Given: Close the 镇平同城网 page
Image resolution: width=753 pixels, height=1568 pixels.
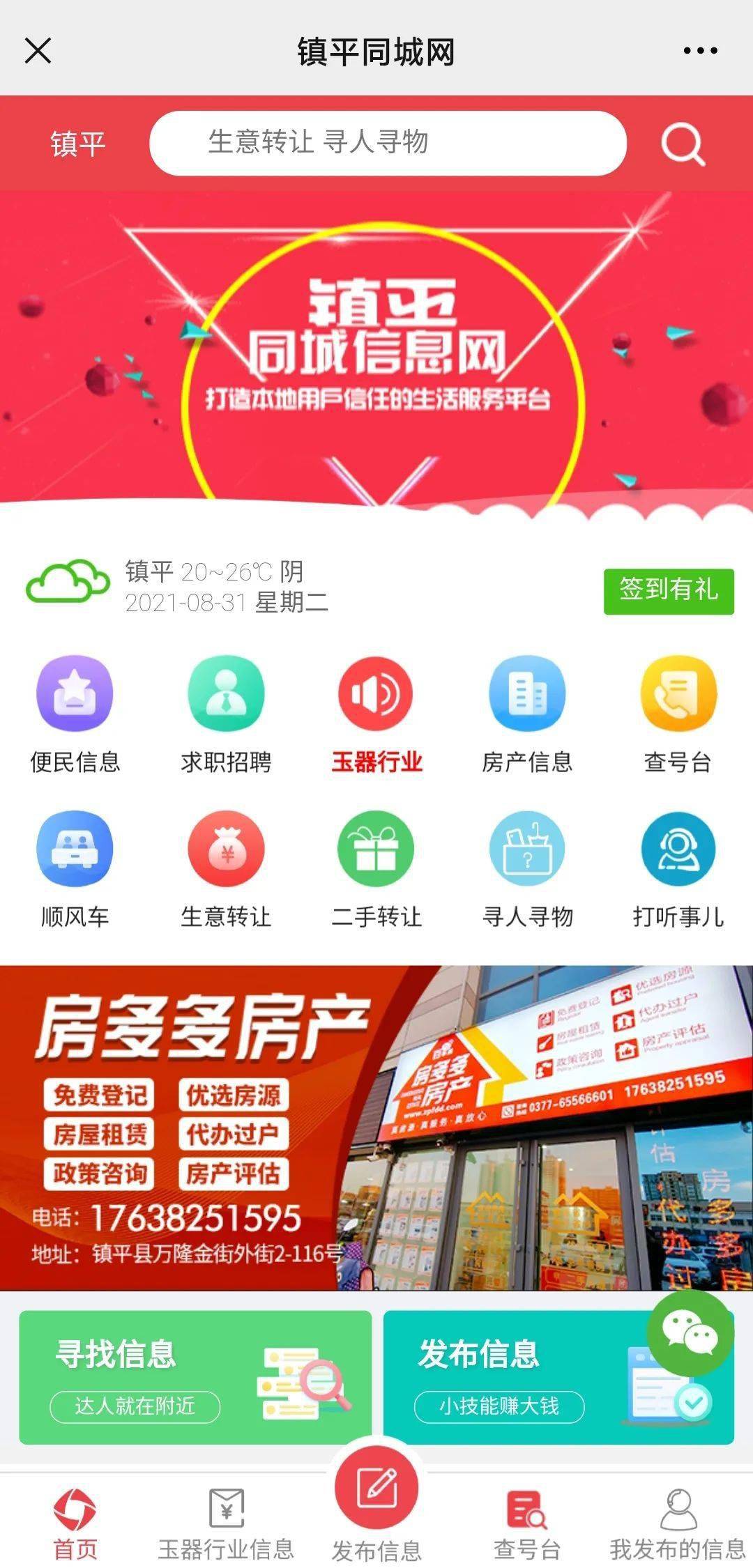Looking at the screenshot, I should pyautogui.click(x=38, y=51).
